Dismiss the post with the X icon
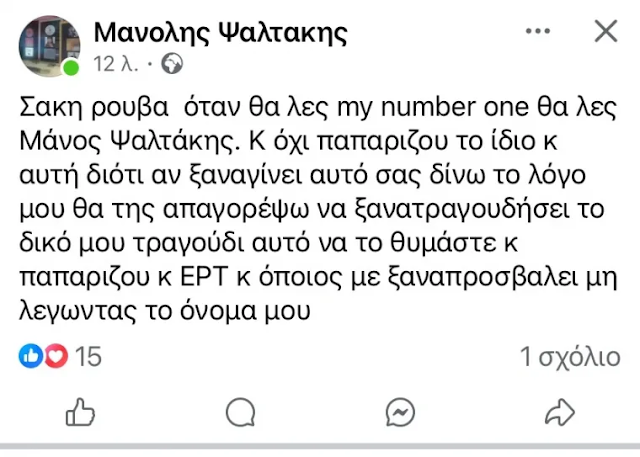 click(606, 33)
